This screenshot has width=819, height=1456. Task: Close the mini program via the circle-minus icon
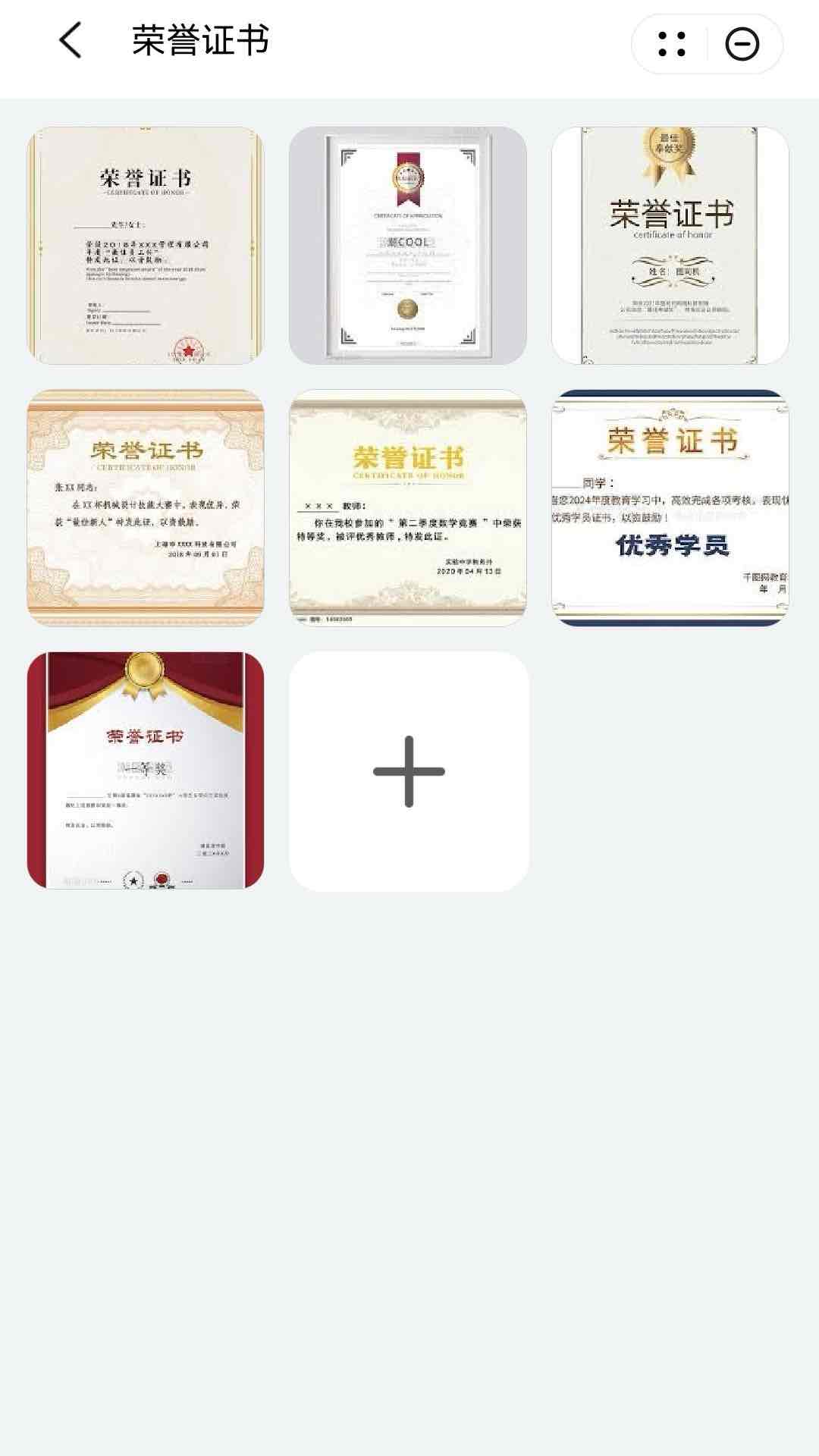pyautogui.click(x=742, y=44)
